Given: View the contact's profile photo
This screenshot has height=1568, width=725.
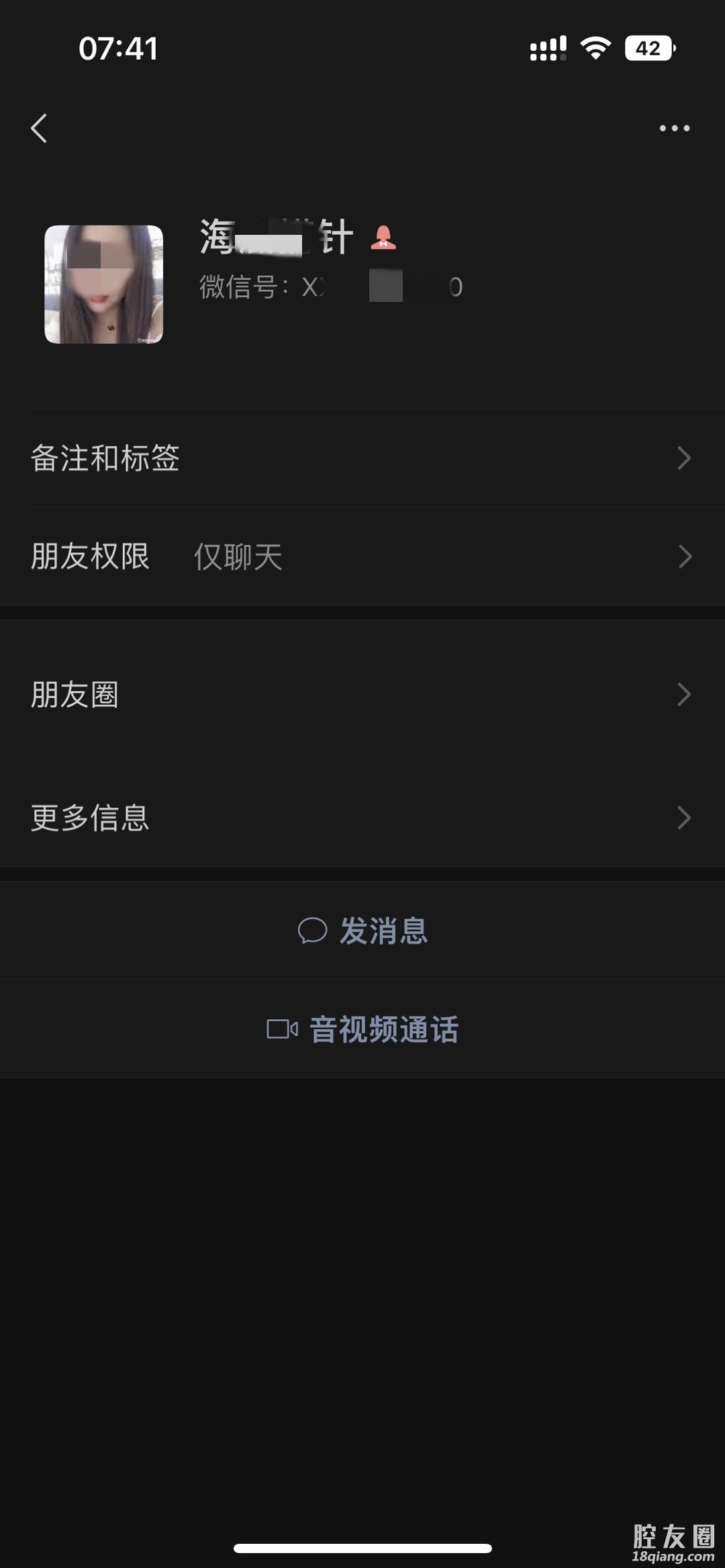Looking at the screenshot, I should pyautogui.click(x=104, y=284).
